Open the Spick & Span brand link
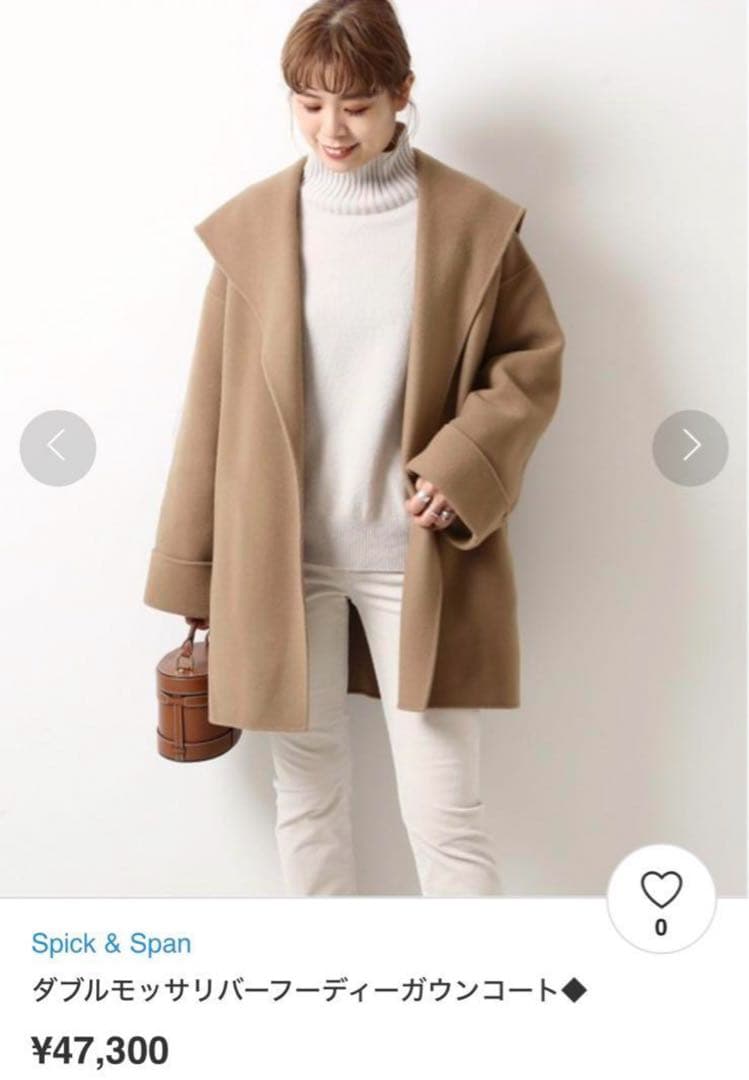This screenshot has width=749, height=1080. [111, 942]
